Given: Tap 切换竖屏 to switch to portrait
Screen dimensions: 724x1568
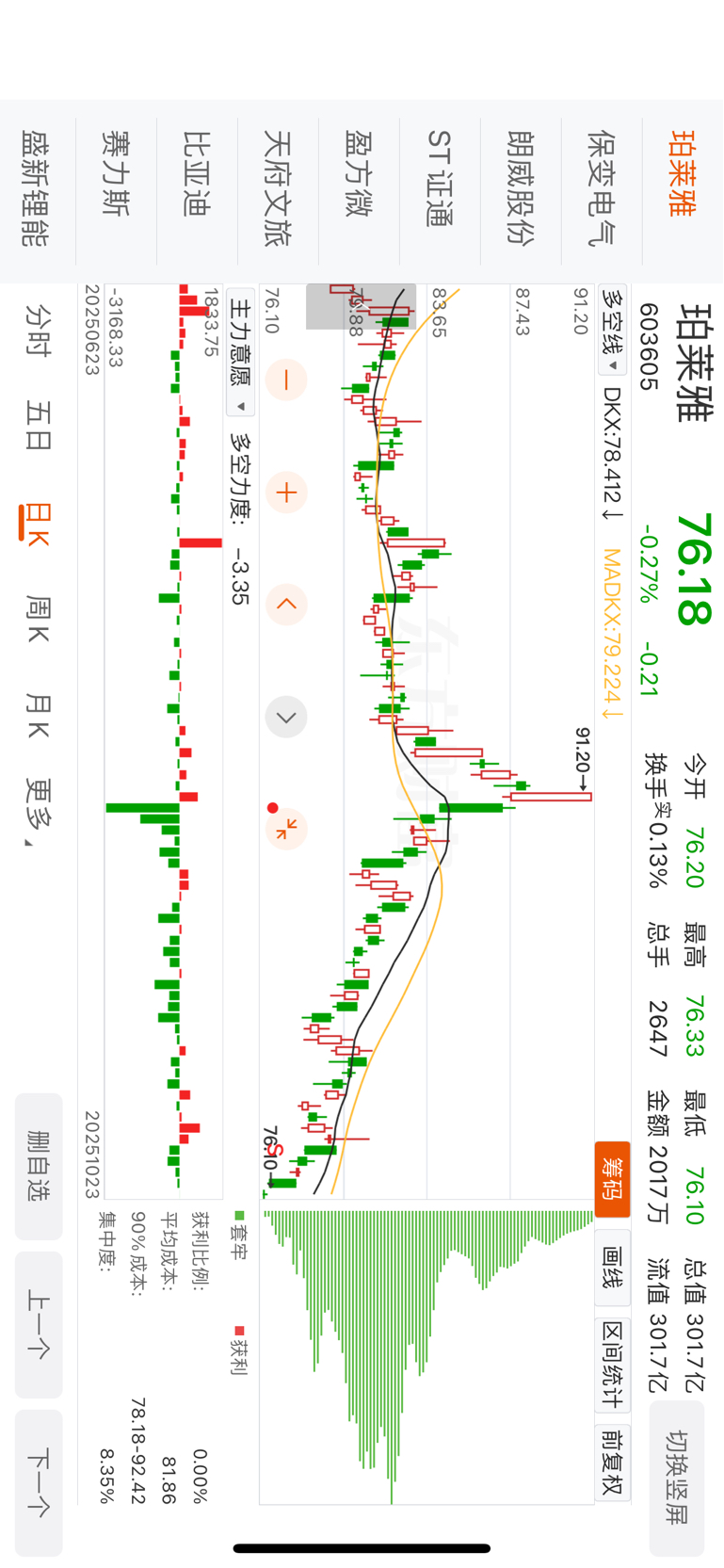Looking at the screenshot, I should 677,1478.
